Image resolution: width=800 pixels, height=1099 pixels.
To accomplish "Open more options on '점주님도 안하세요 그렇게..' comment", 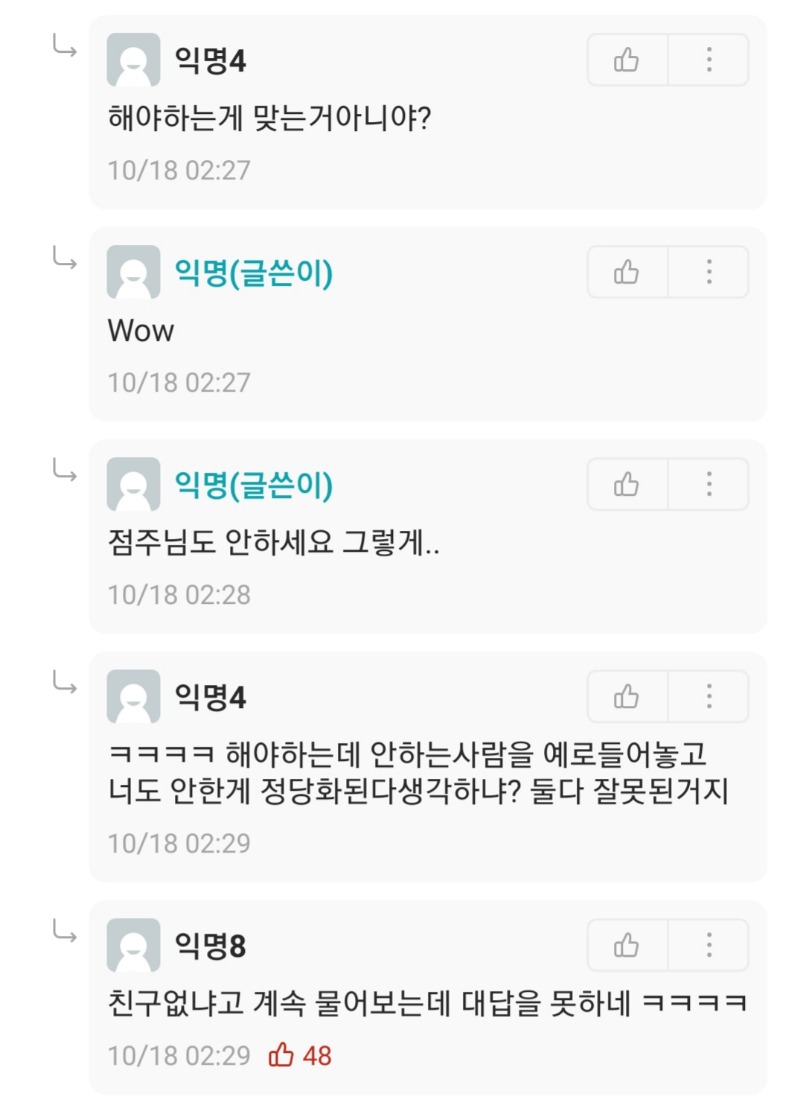I will click(708, 485).
